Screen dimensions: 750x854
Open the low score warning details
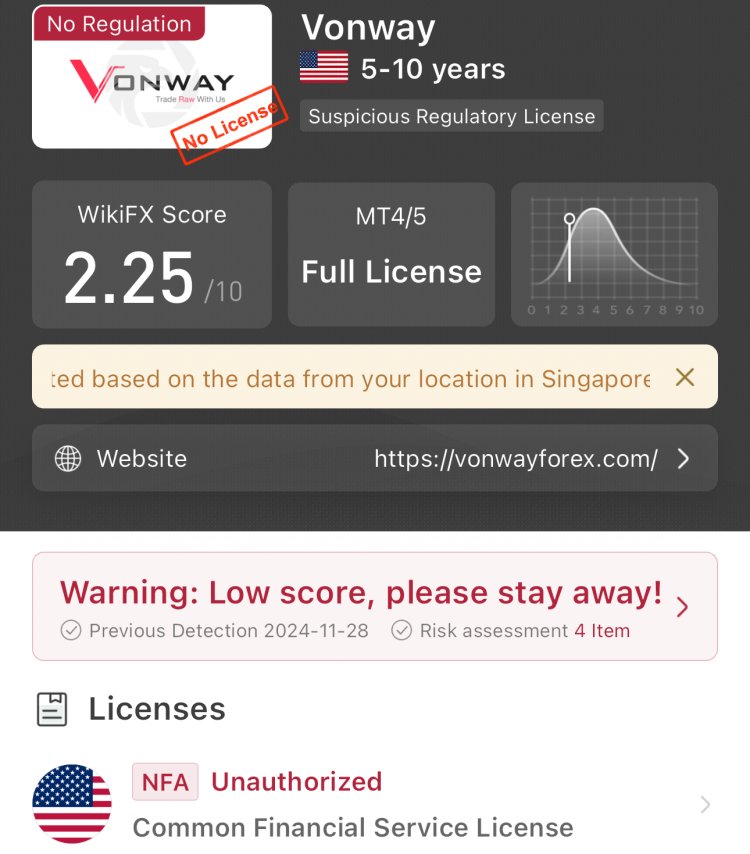(x=375, y=606)
